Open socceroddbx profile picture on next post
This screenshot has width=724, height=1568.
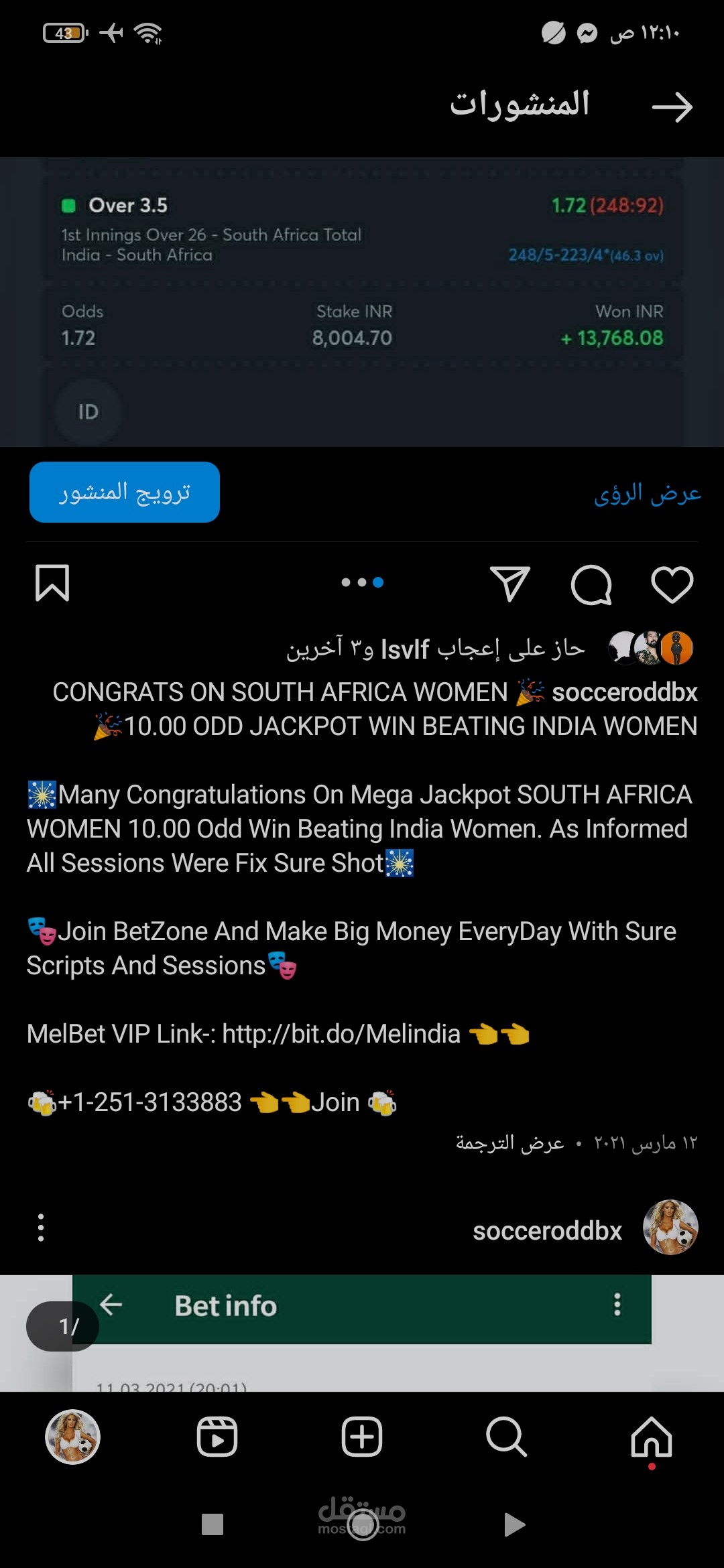(670, 1227)
